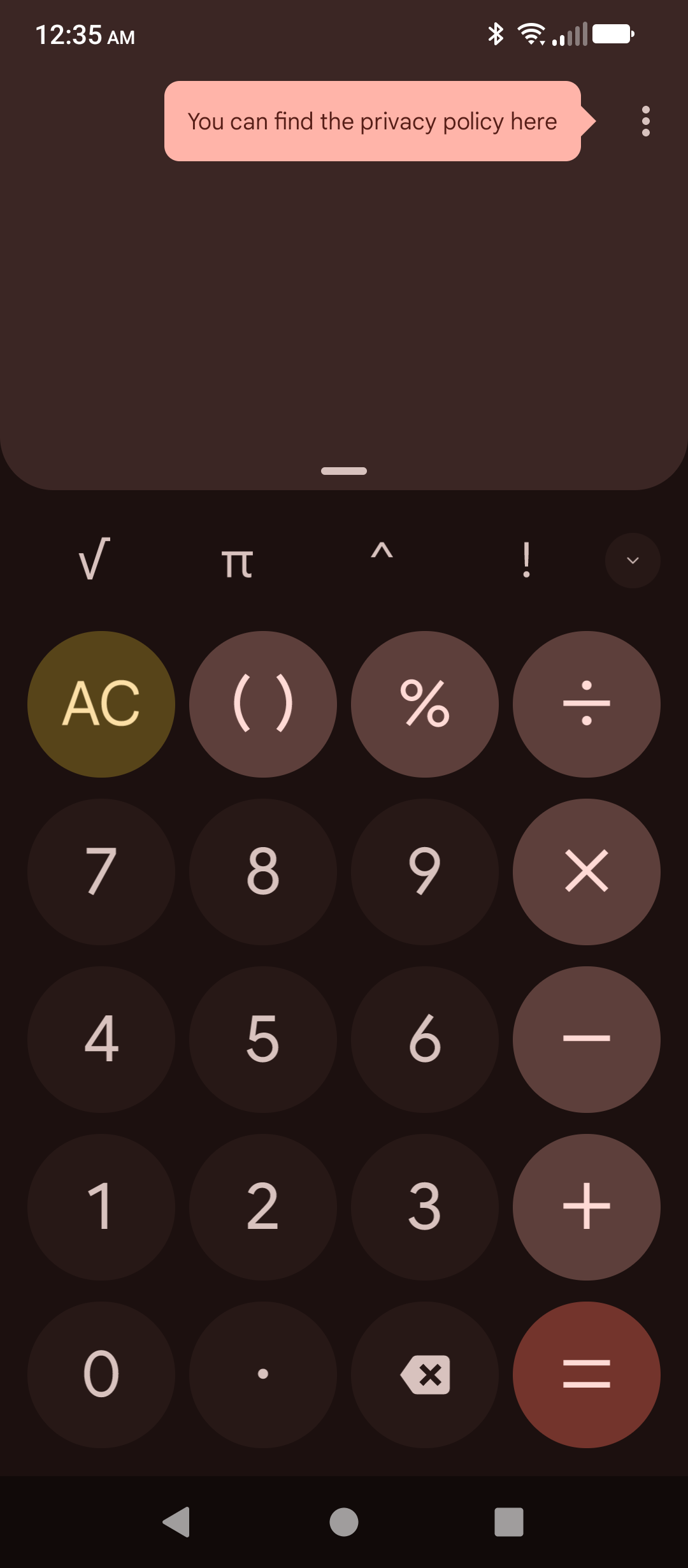Expand the scientific functions row

(x=633, y=560)
